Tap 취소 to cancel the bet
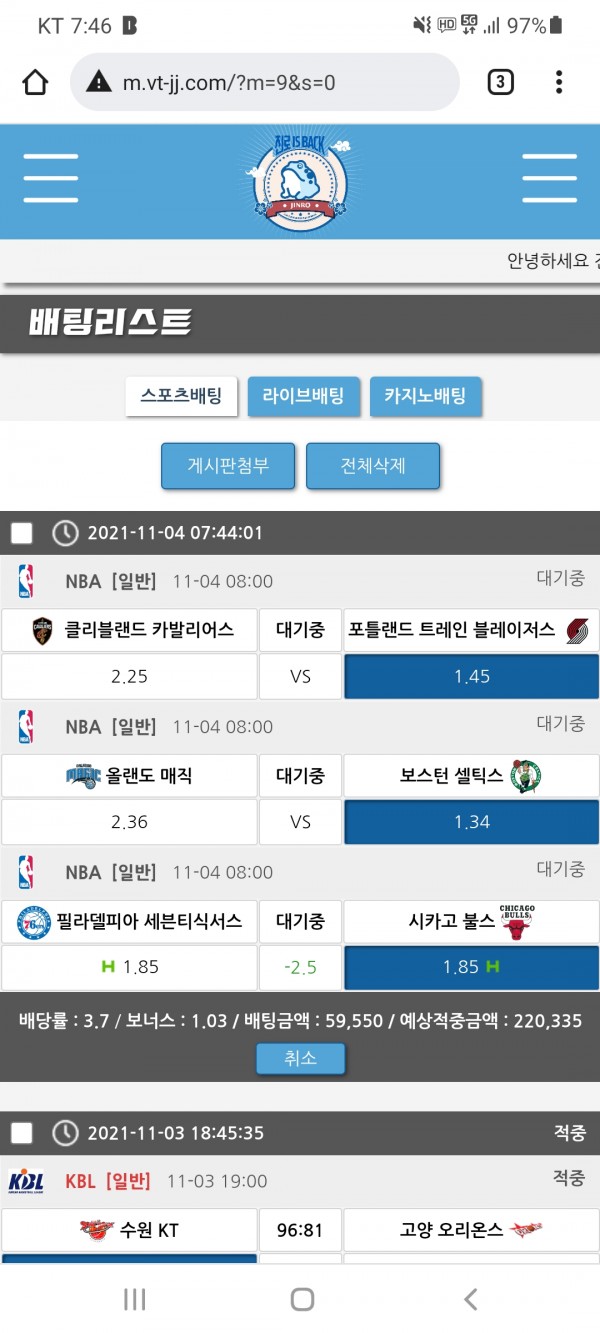Screen dimensions: 600x1333 click(300, 1058)
